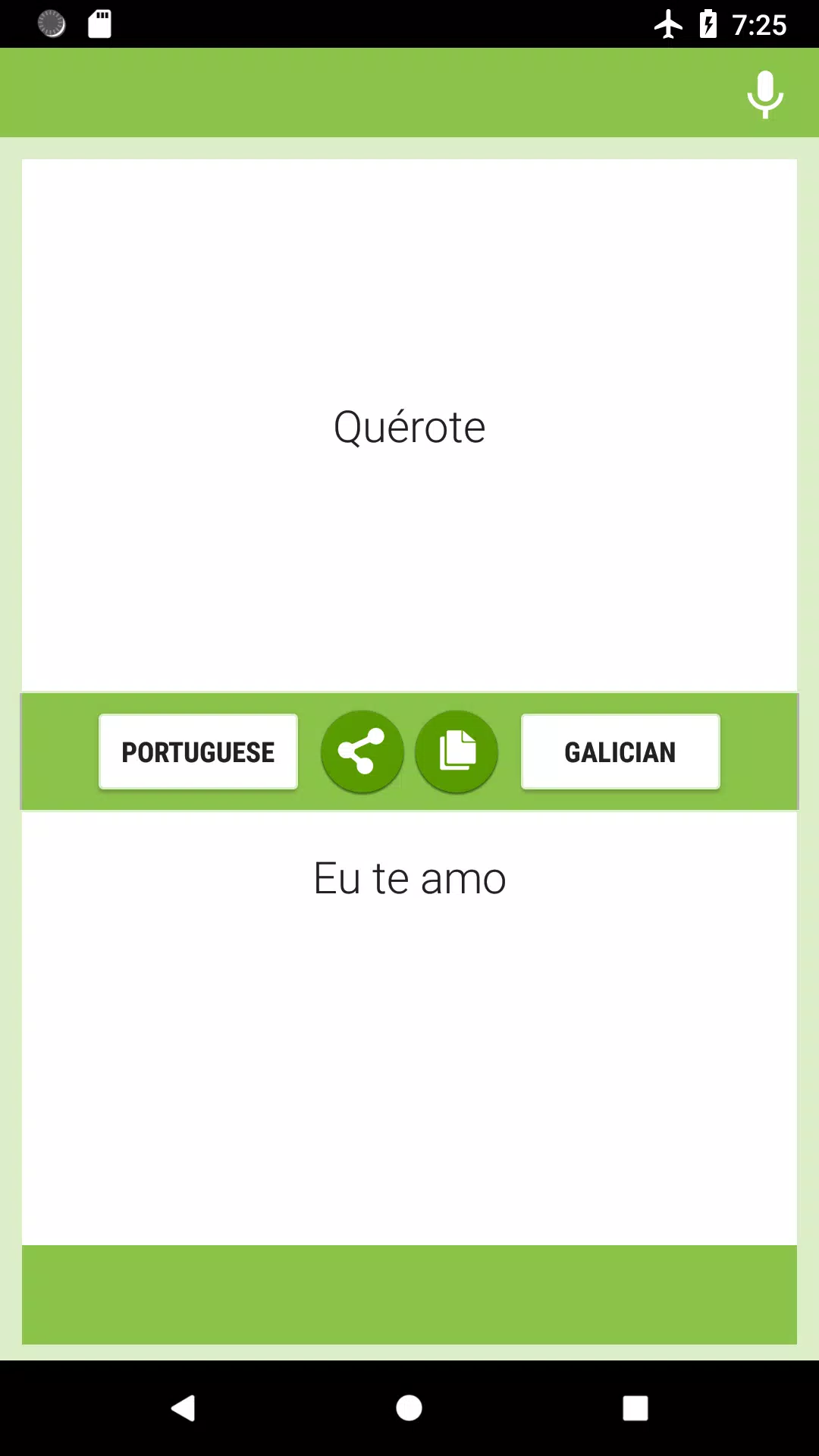Copy the translation to clipboard

457,752
